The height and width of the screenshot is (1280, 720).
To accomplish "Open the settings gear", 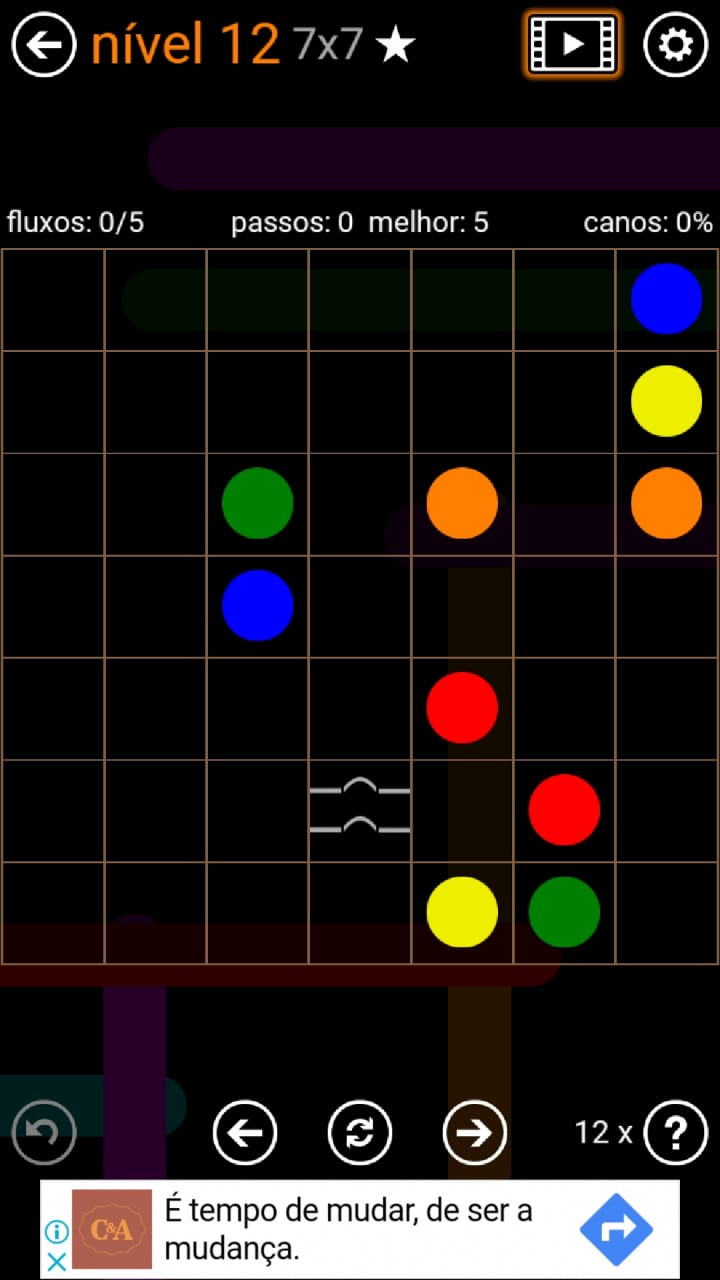I will pos(675,45).
